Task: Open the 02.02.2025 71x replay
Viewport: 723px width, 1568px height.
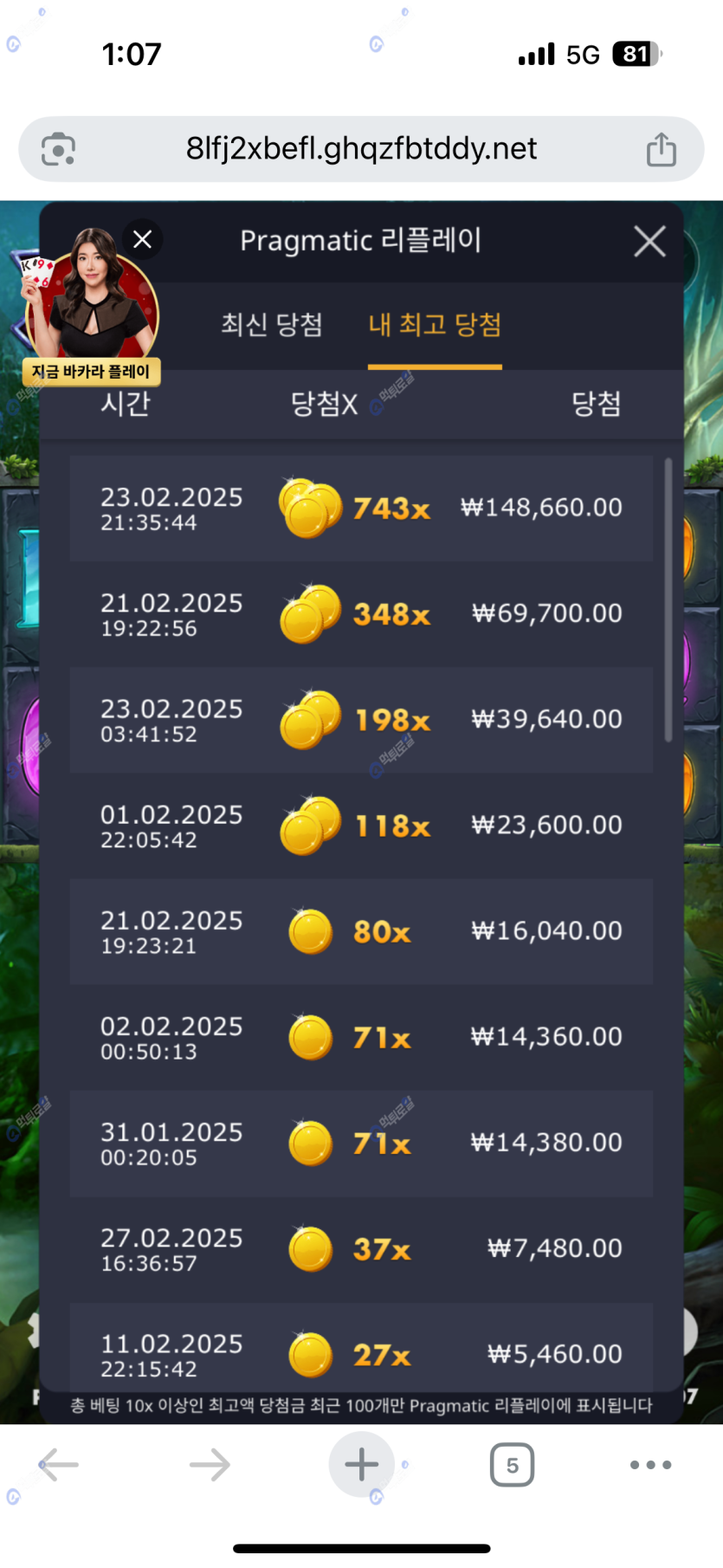Action: 361,1037
